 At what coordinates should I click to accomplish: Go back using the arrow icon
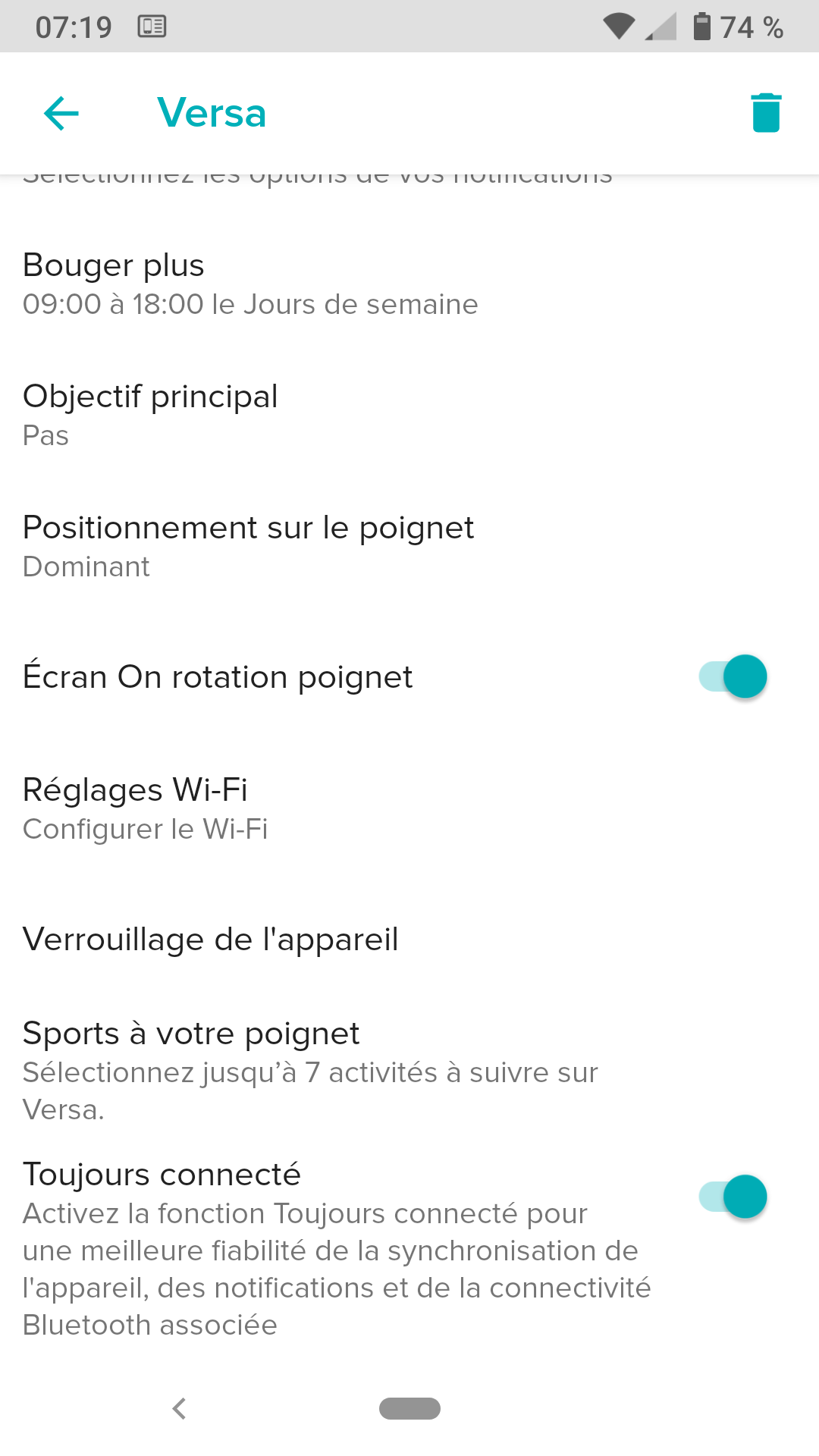[61, 114]
